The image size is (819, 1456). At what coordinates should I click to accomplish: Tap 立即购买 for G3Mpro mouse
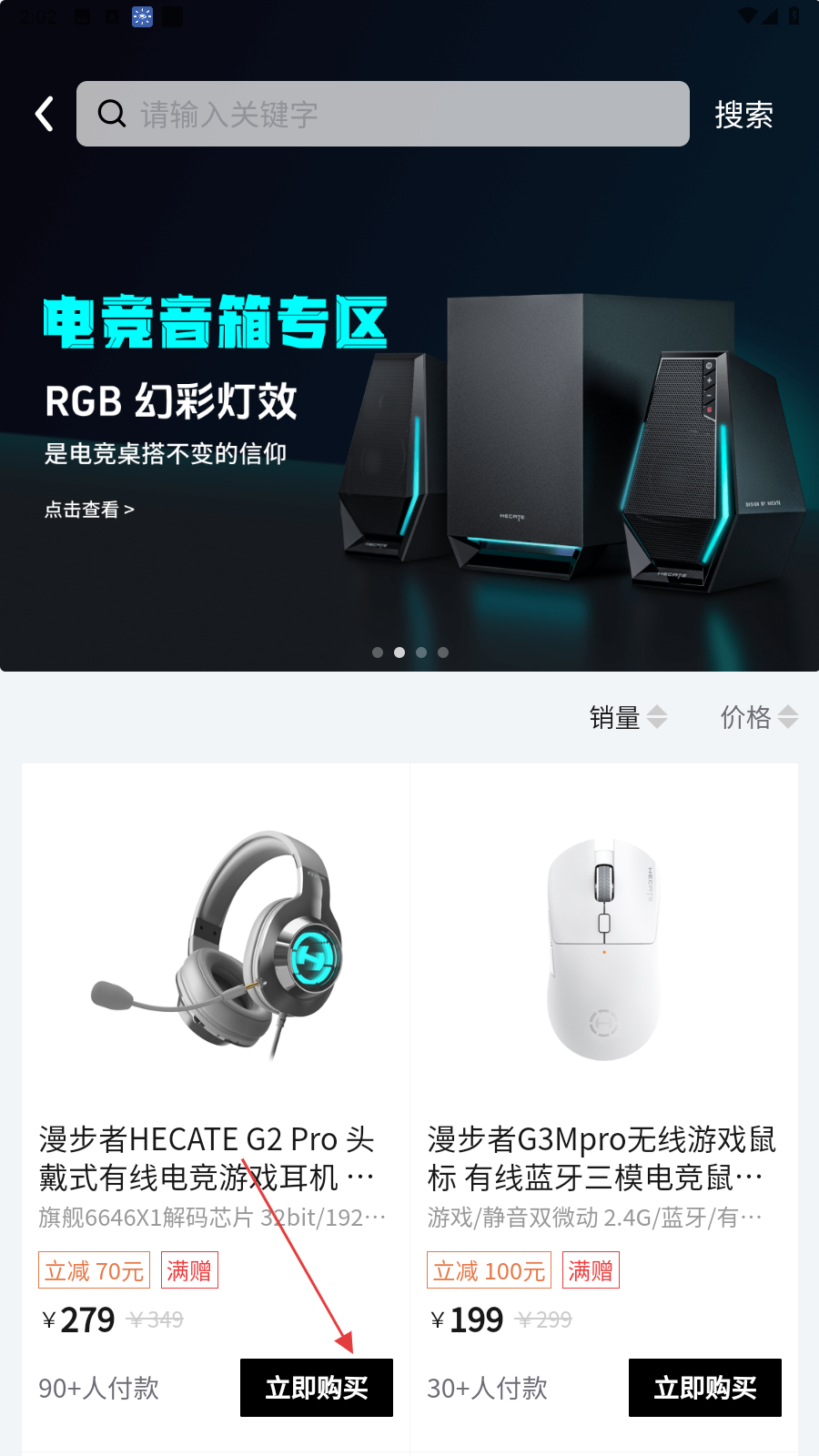pos(704,1388)
